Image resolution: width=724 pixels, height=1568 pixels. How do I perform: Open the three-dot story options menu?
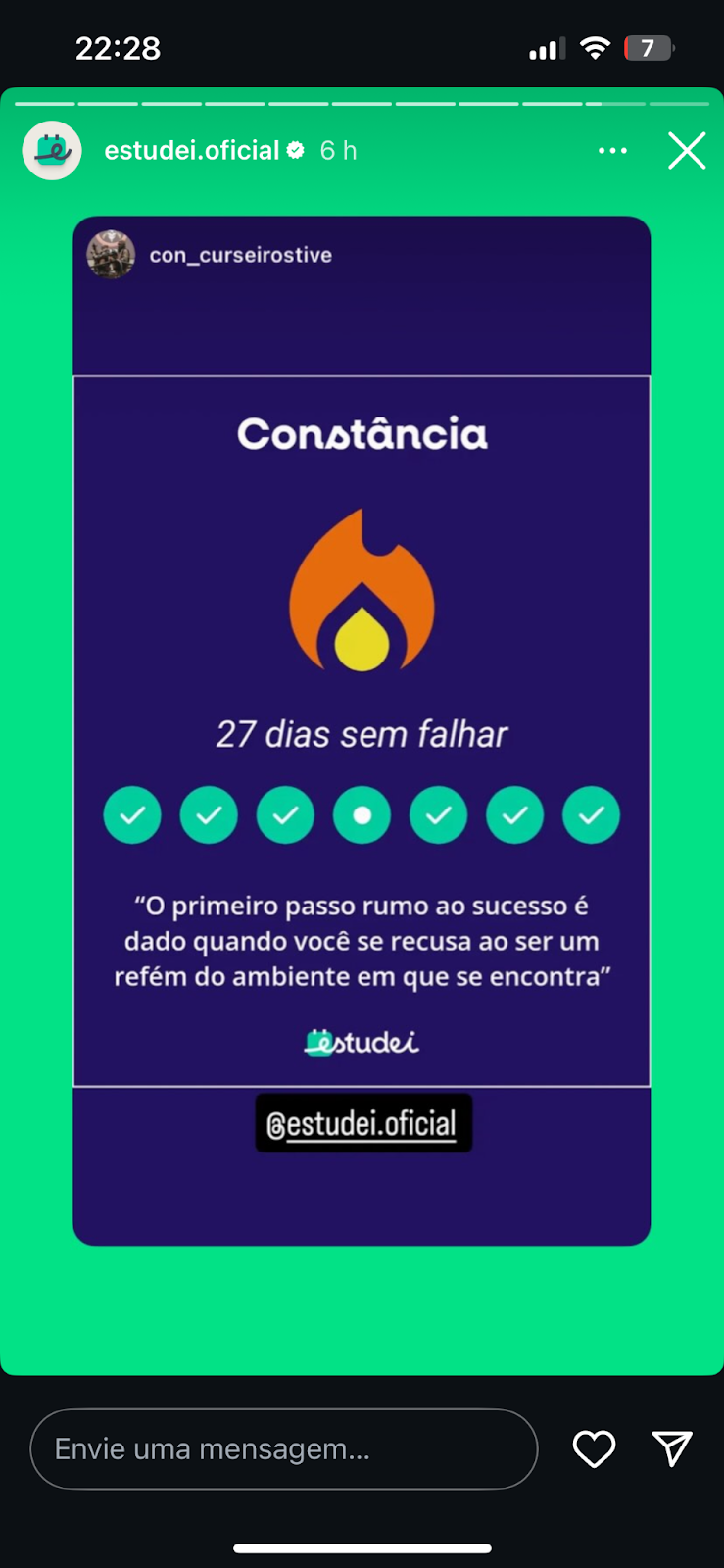(612, 151)
